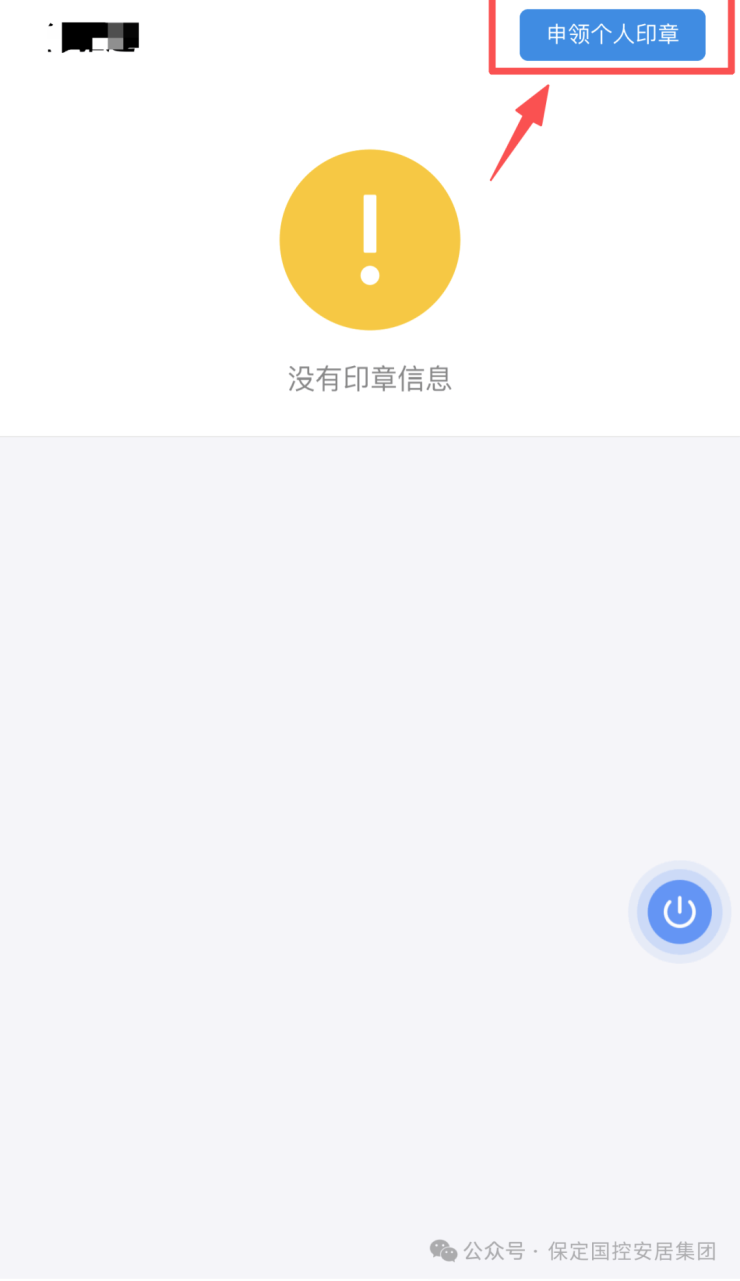Tap the floating power icon button
The width and height of the screenshot is (740, 1281).
coord(679,912)
